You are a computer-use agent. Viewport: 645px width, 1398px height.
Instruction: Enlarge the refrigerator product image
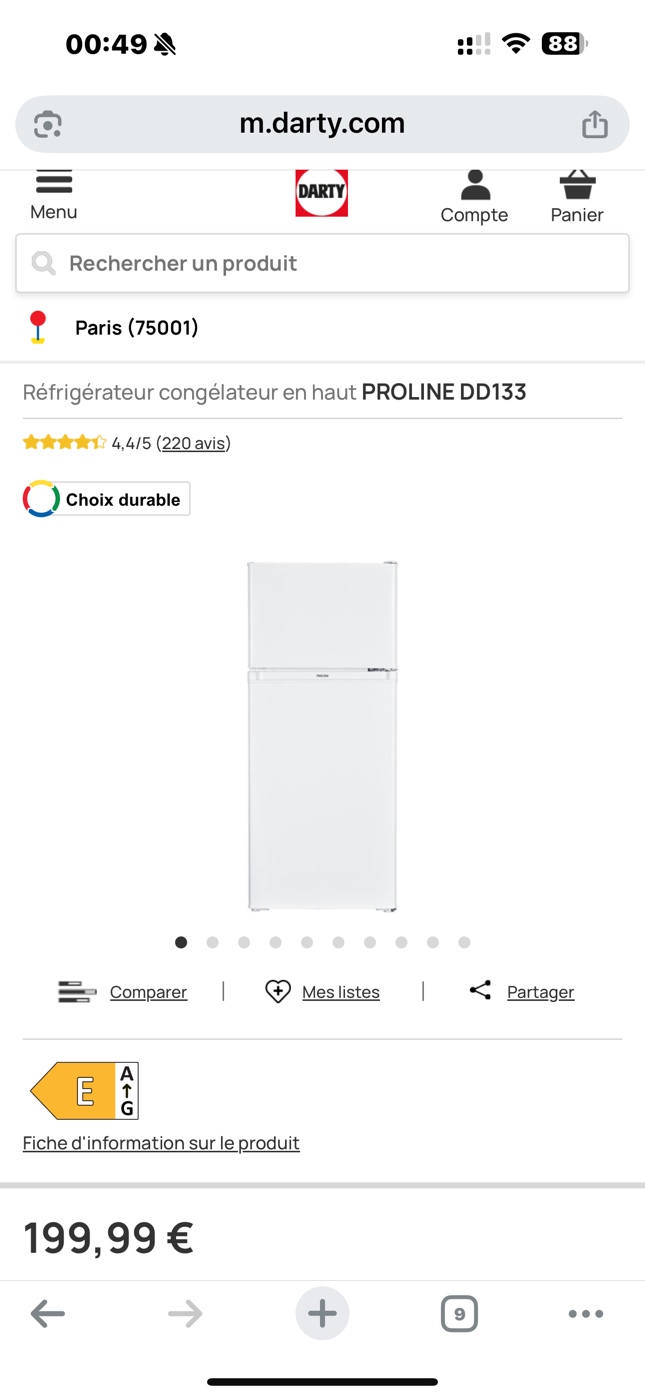(322, 737)
